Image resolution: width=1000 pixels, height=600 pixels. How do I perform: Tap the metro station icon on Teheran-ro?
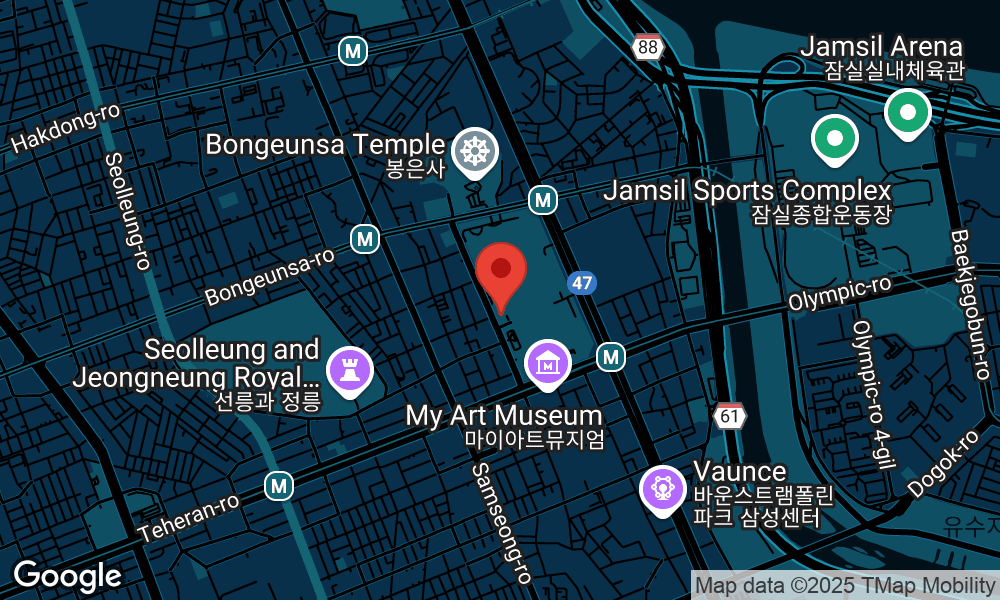[x=279, y=486]
